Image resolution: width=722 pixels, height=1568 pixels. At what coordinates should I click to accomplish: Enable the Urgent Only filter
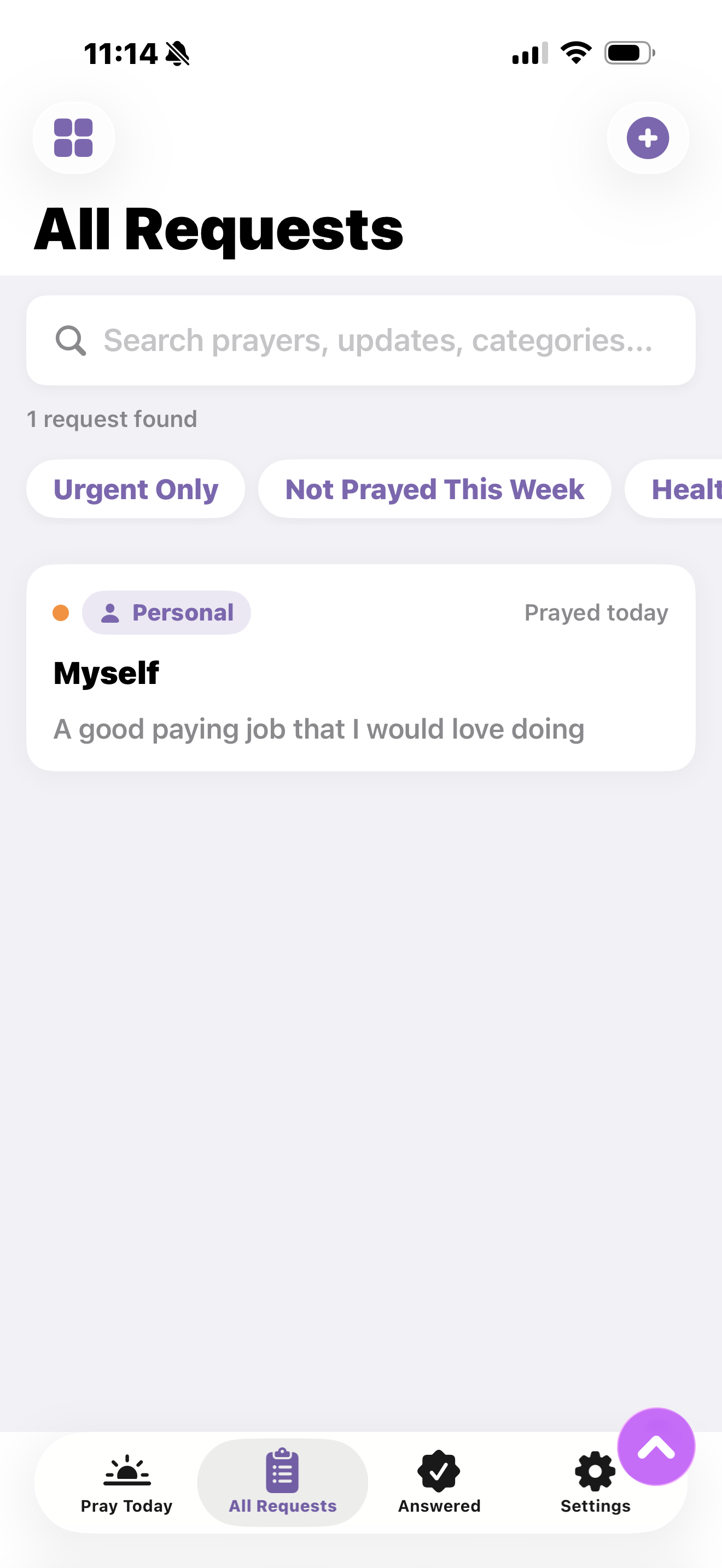pos(136,488)
